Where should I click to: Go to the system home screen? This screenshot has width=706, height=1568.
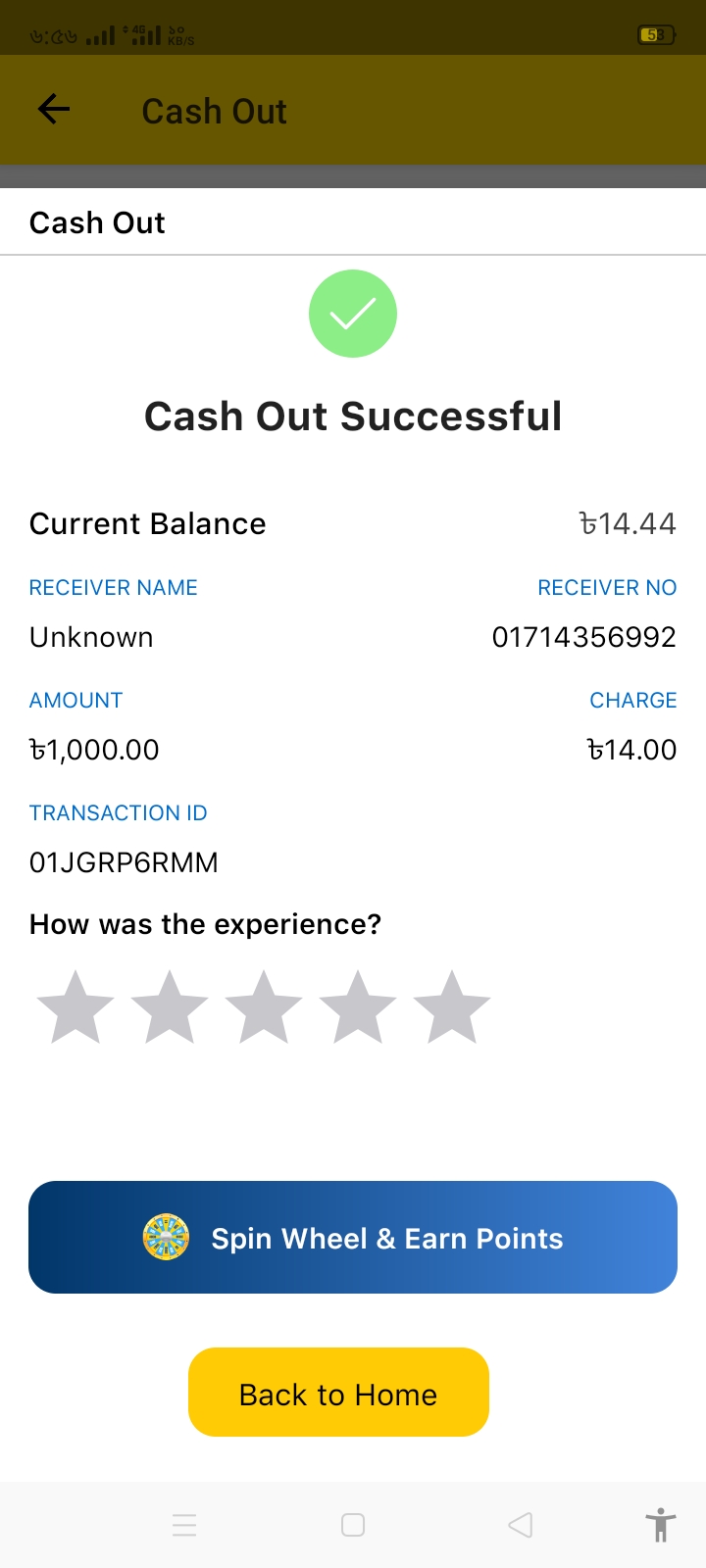click(353, 1525)
